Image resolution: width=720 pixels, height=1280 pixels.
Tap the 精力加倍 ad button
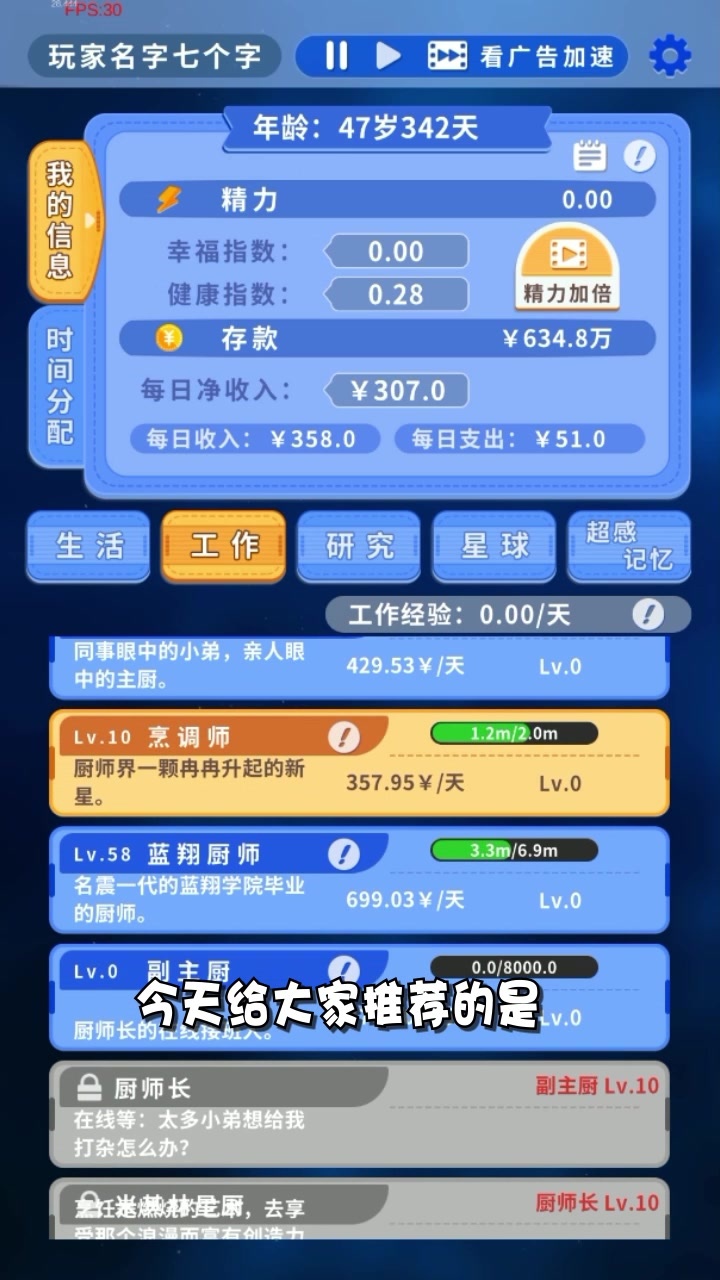[x=567, y=267]
